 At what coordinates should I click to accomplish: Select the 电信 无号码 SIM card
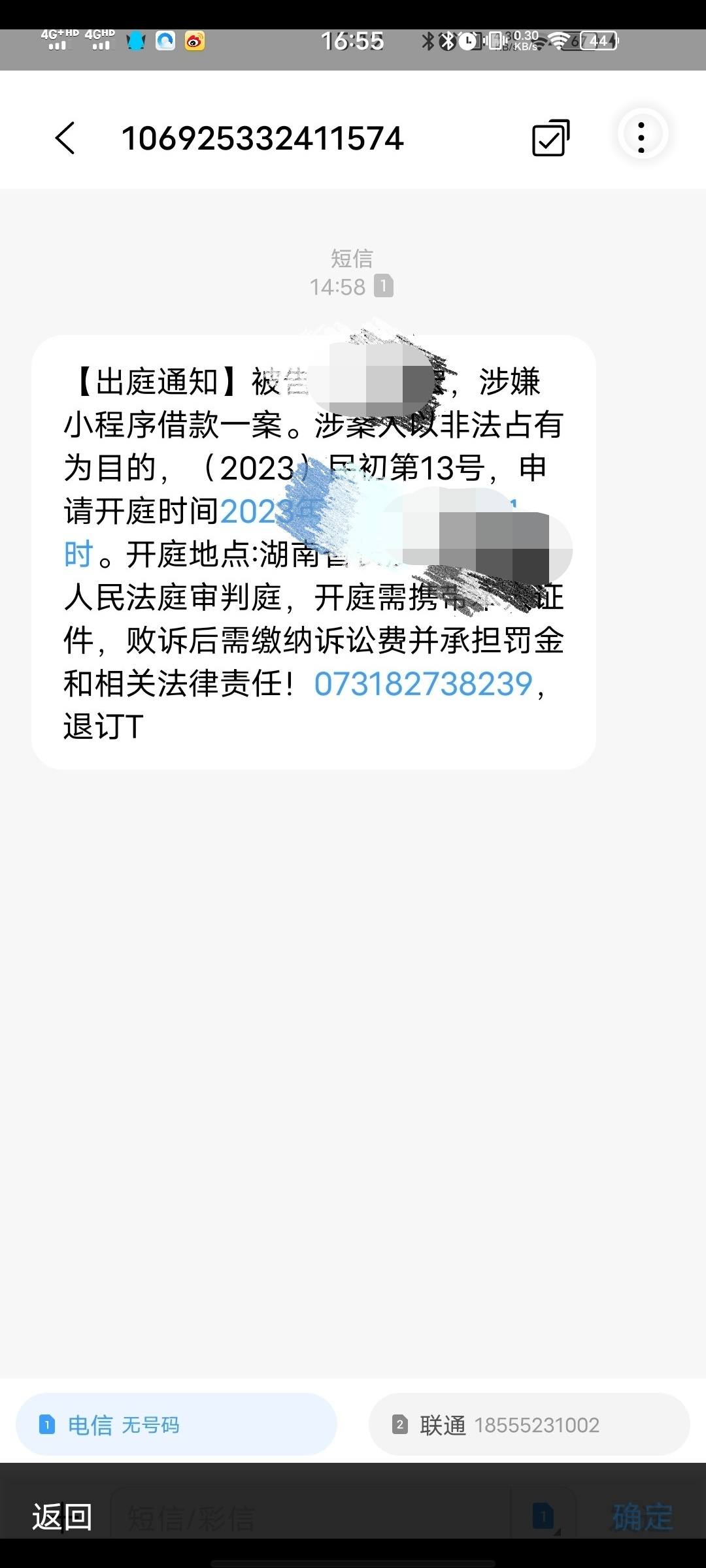tap(176, 1424)
